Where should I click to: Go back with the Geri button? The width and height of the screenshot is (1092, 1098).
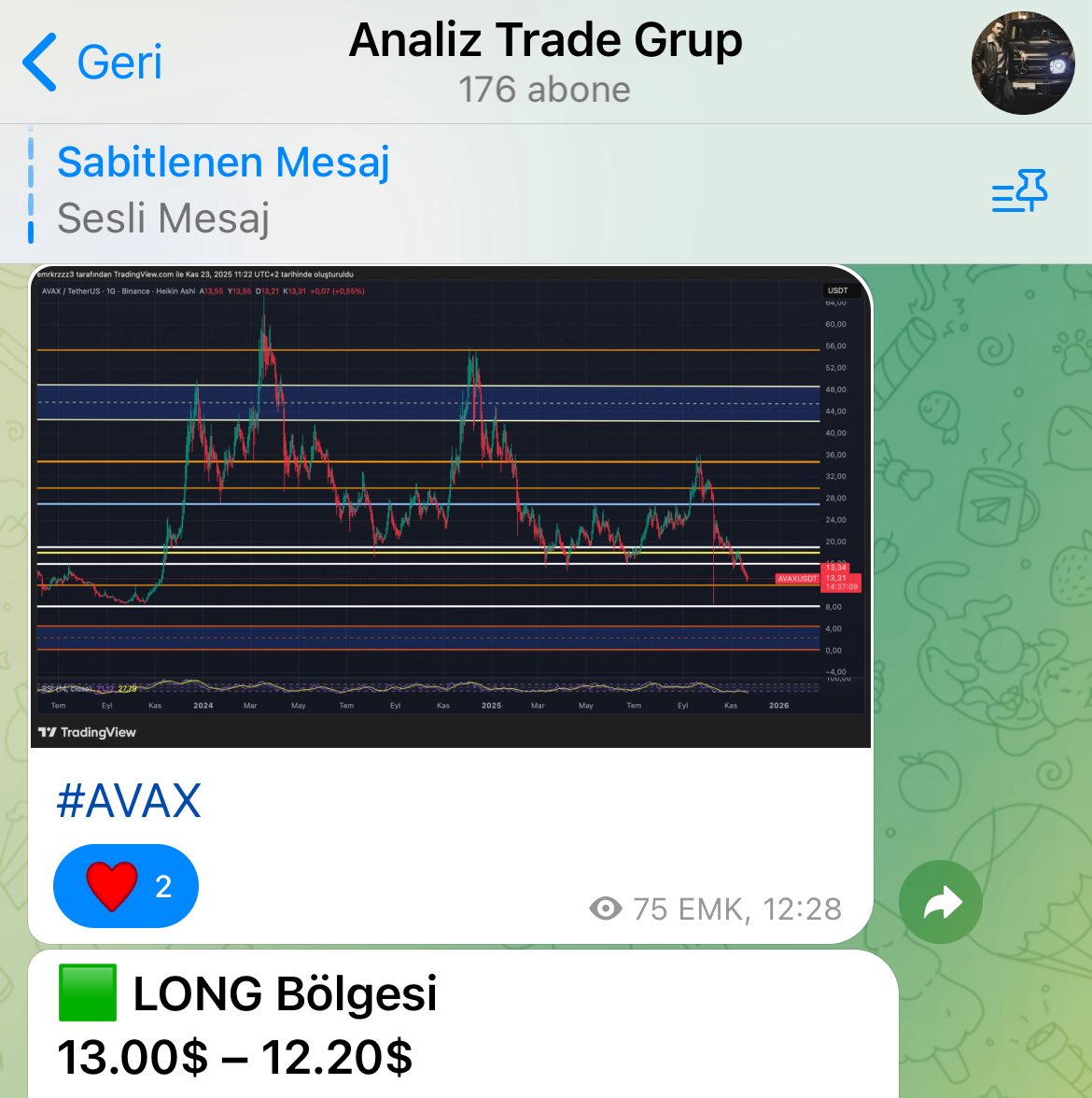tap(92, 63)
